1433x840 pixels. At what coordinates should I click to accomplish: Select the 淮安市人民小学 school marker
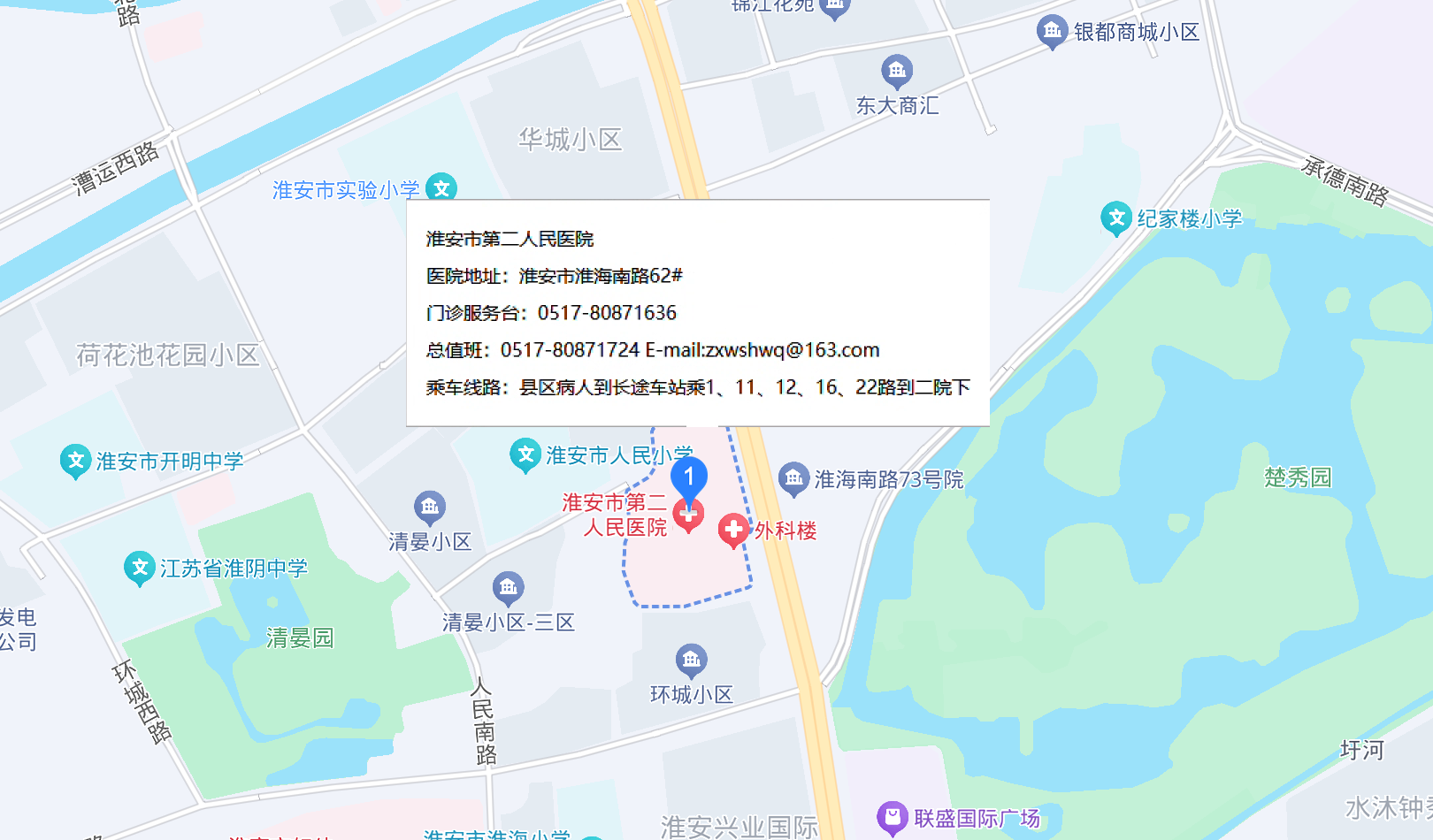point(525,454)
